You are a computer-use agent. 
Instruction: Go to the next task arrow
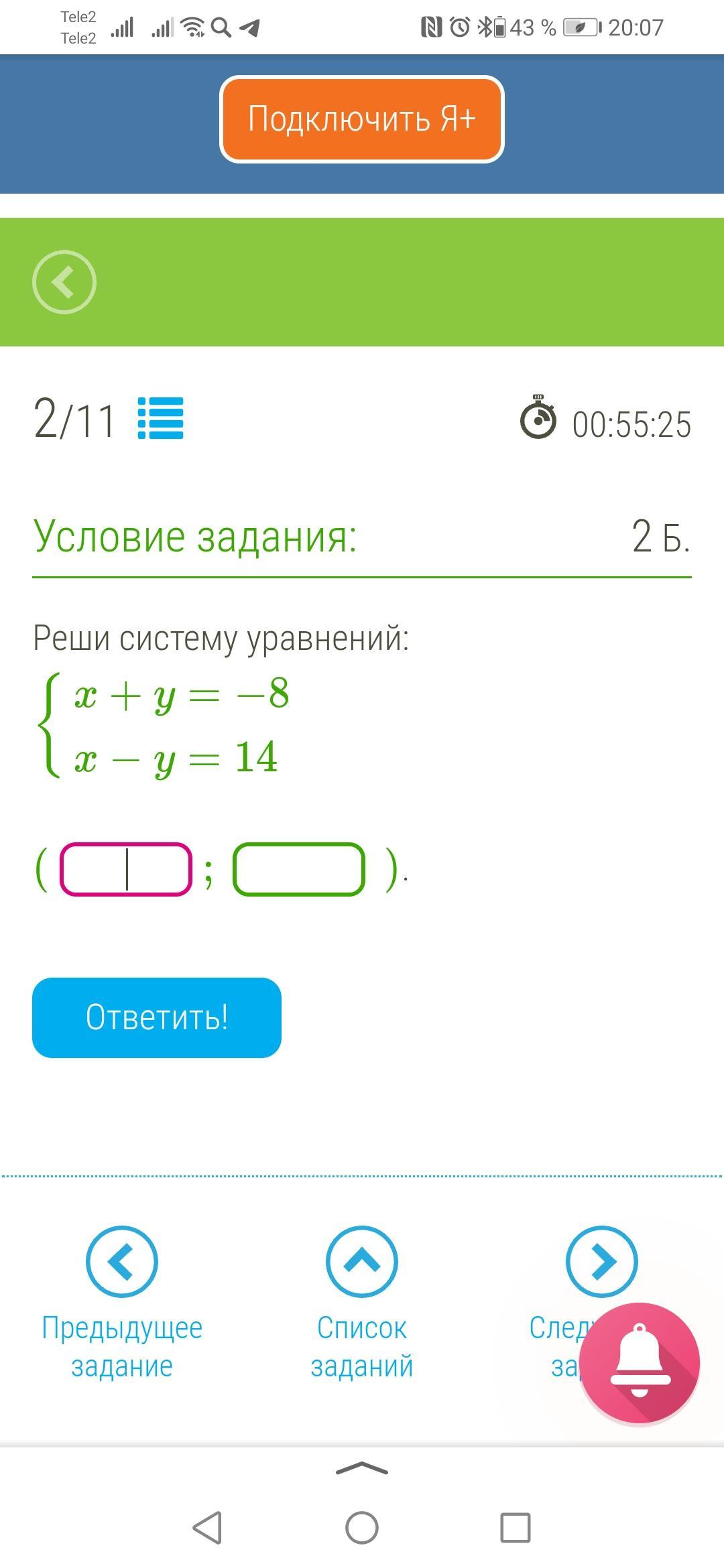coord(601,1261)
